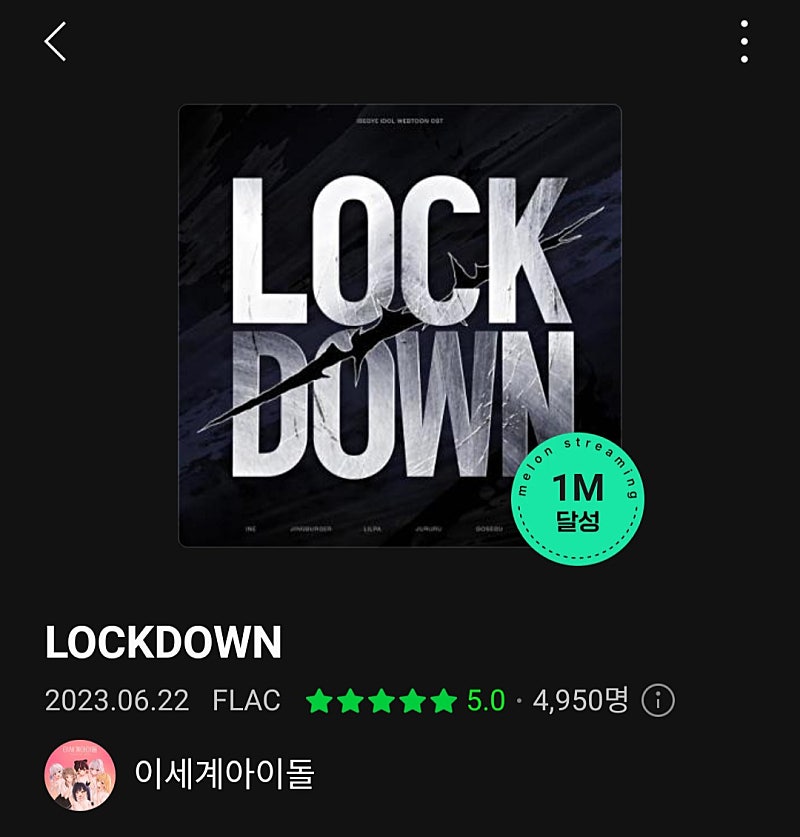Go back using the top-left arrow
The image size is (800, 837).
coord(56,42)
